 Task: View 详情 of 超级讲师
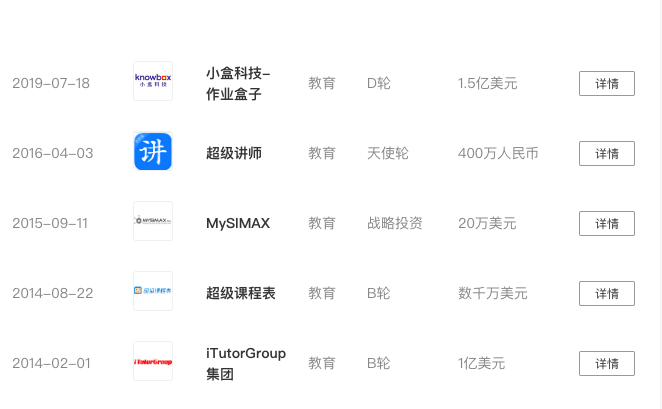(606, 153)
